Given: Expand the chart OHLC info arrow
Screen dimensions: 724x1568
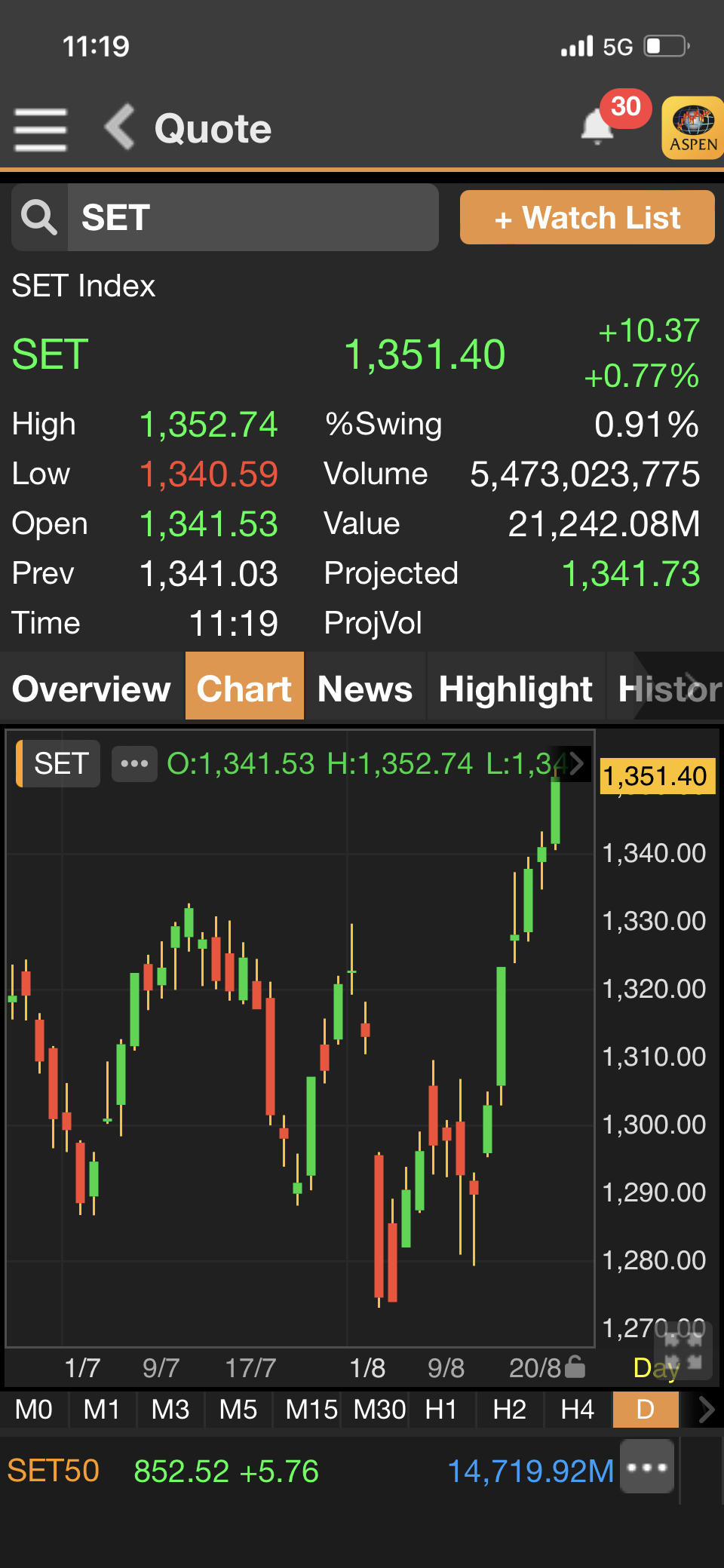Looking at the screenshot, I should pyautogui.click(x=576, y=763).
